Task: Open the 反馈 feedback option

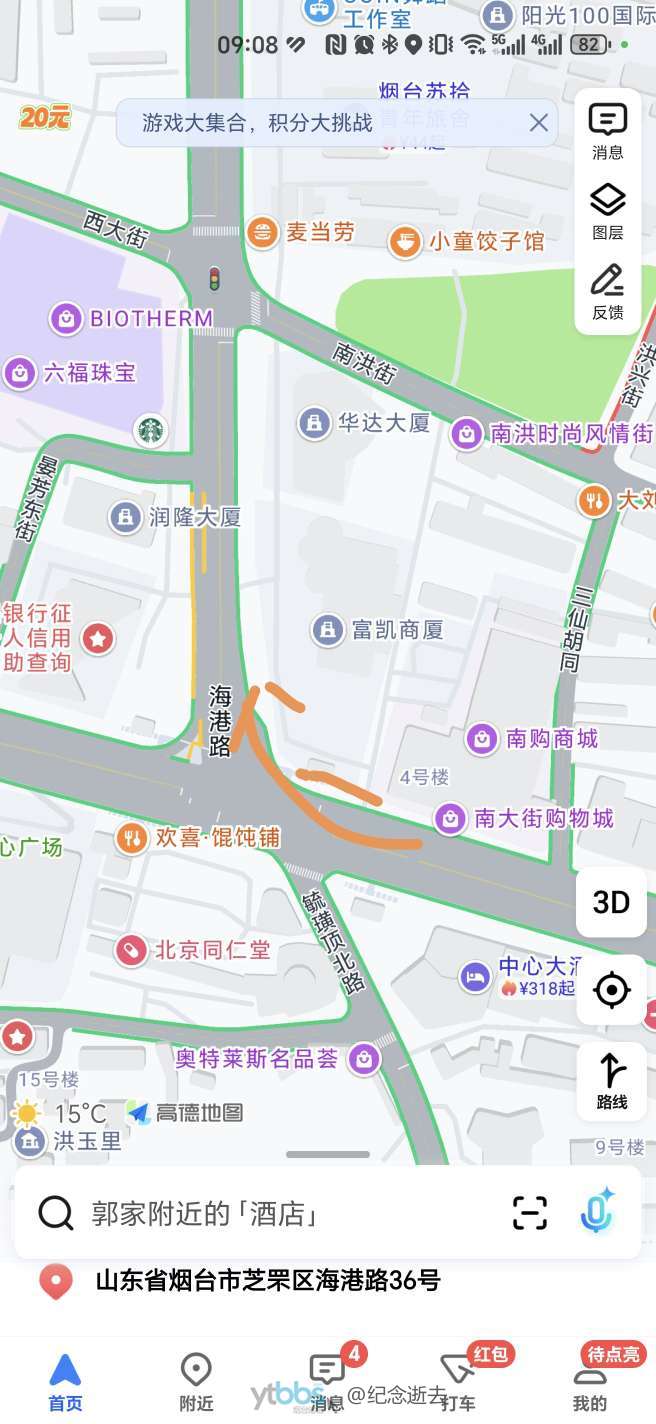Action: (x=607, y=292)
